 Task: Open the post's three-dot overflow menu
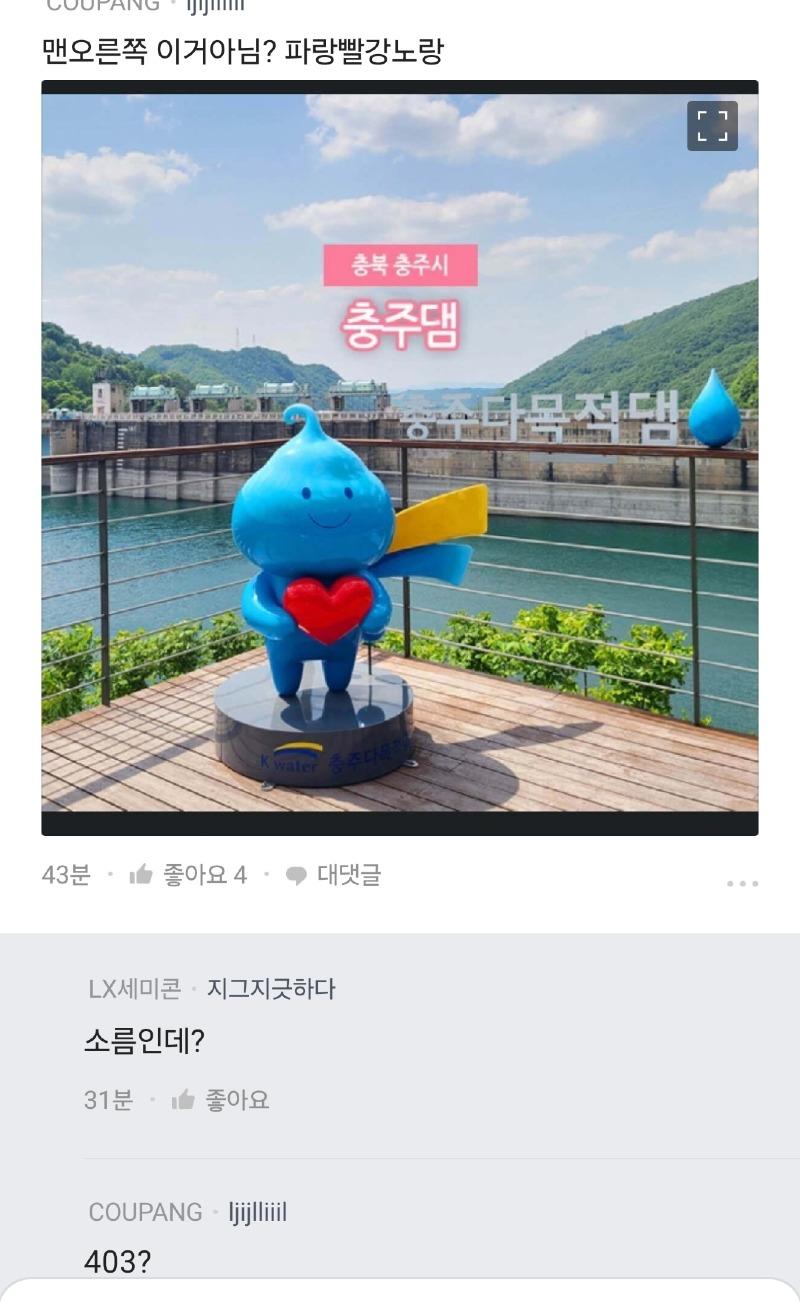click(x=742, y=883)
